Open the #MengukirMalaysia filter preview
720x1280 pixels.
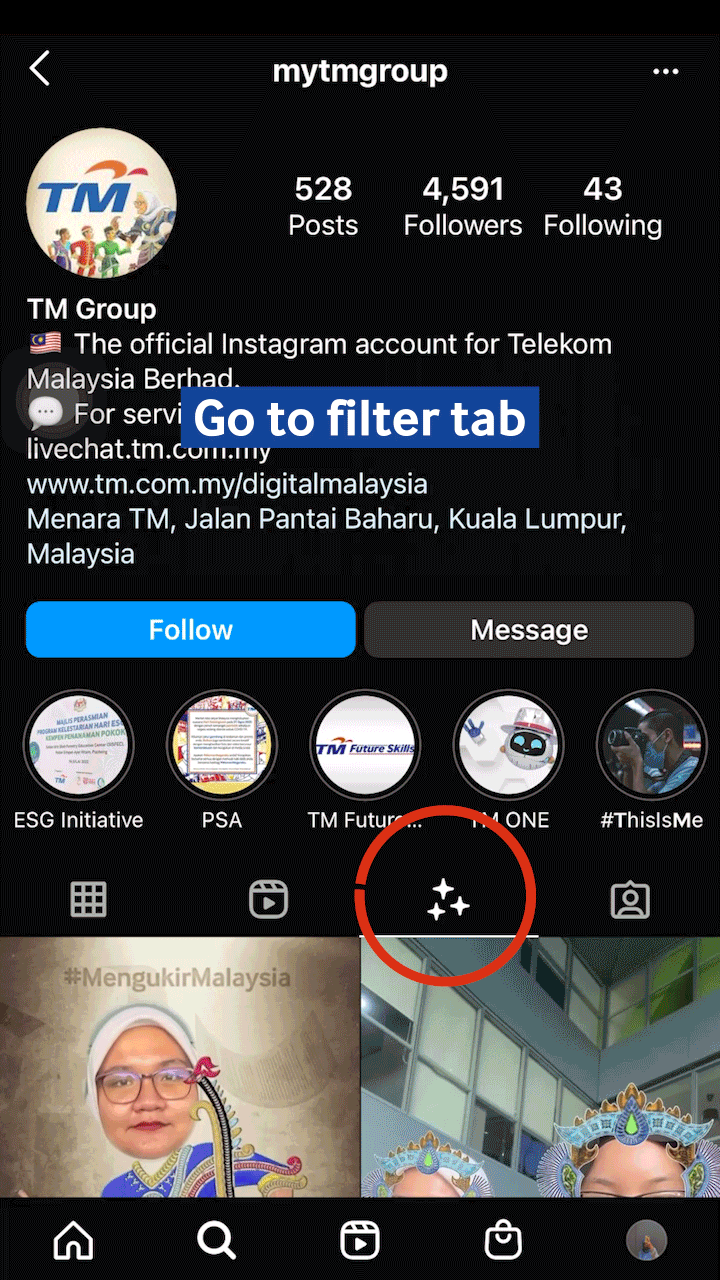click(179, 1066)
